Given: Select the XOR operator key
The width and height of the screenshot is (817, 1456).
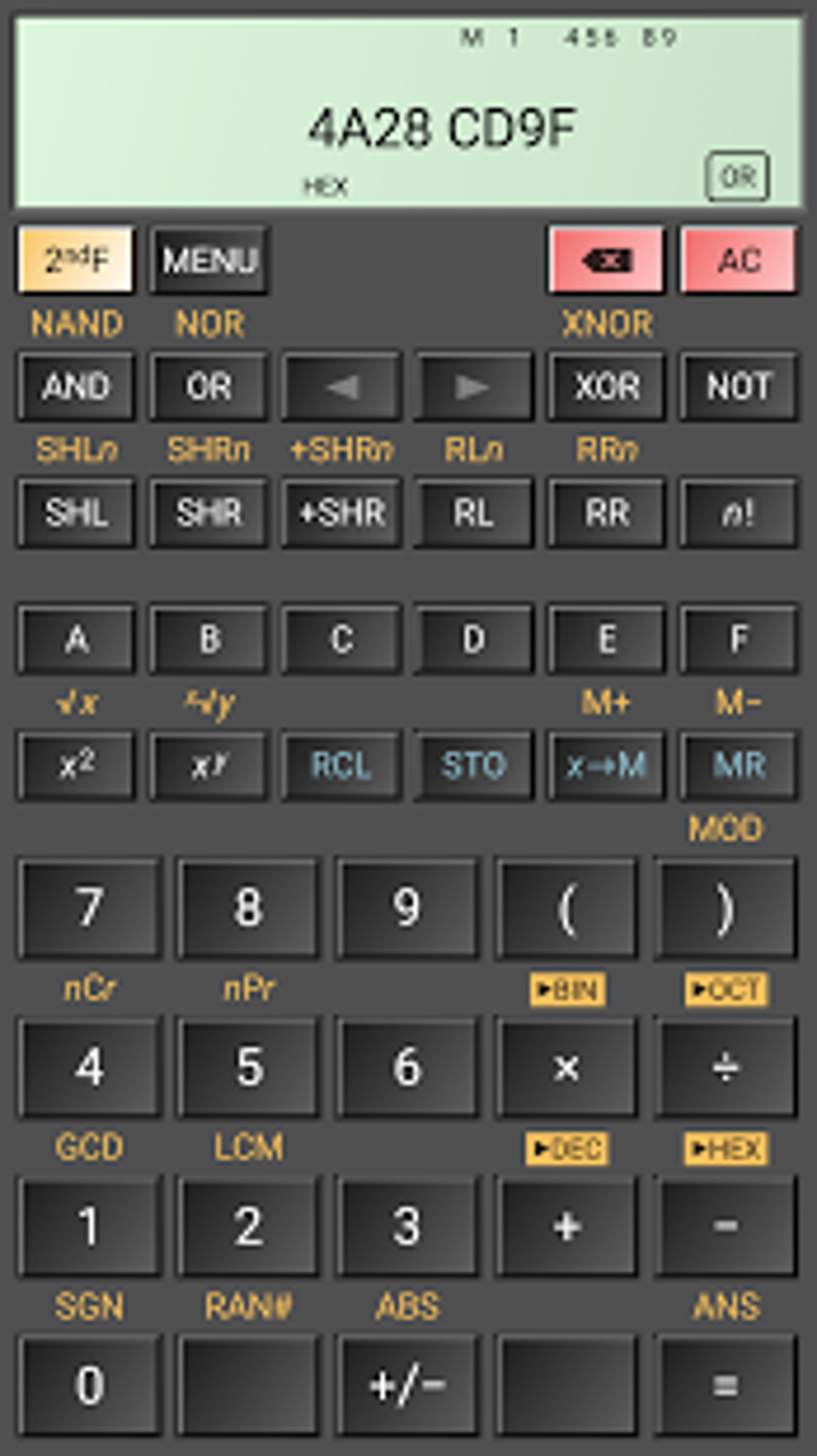Looking at the screenshot, I should [x=606, y=386].
